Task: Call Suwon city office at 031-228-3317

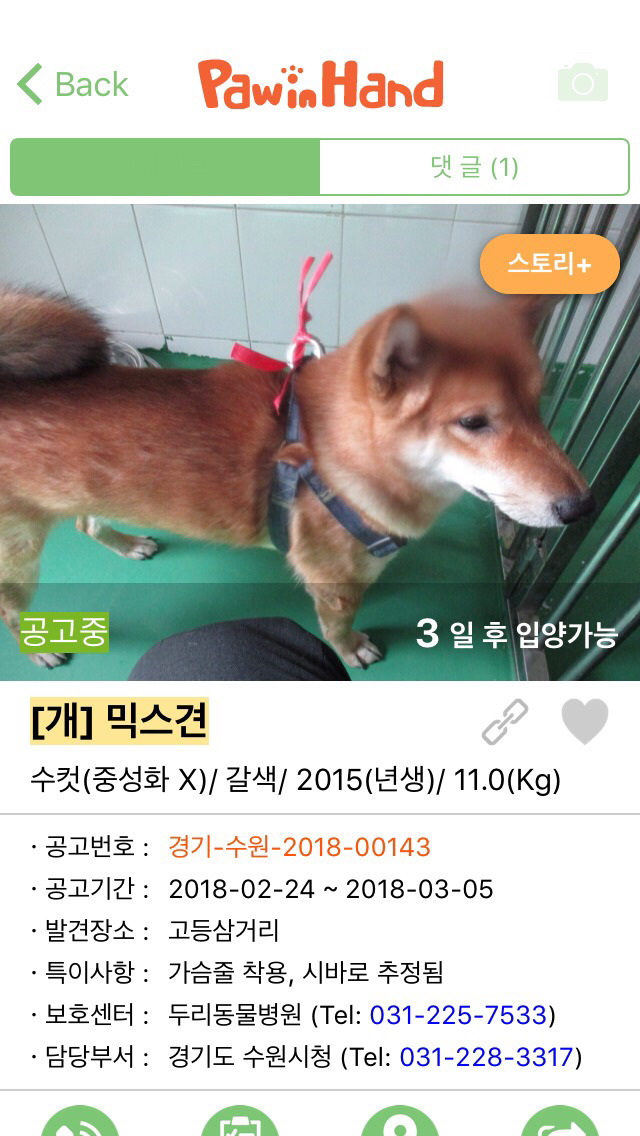Action: click(x=487, y=1057)
